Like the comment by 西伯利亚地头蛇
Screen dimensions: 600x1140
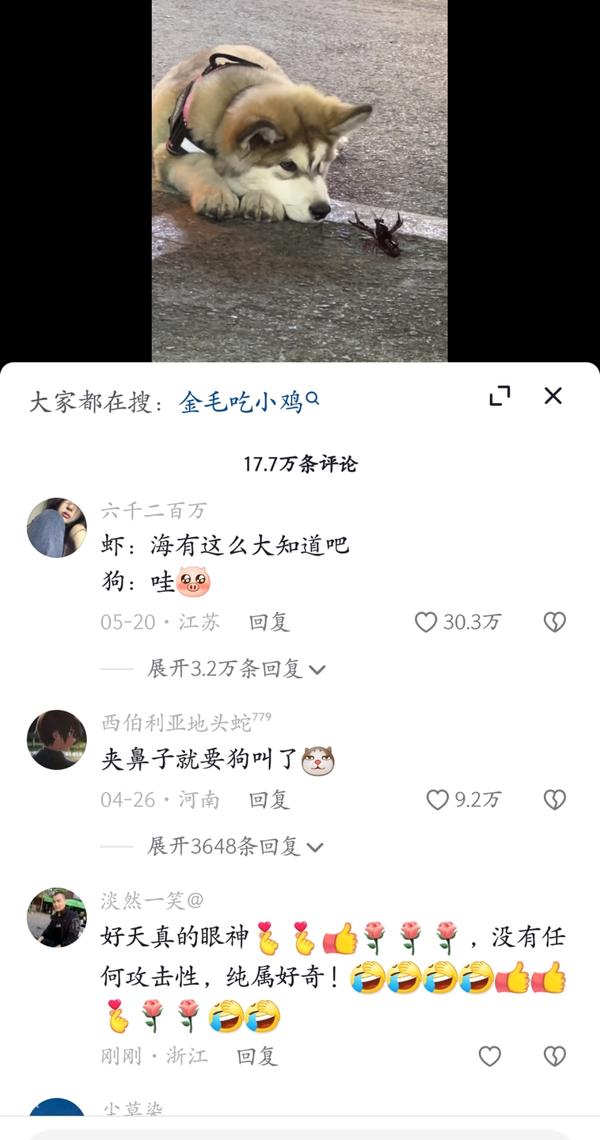click(x=438, y=799)
